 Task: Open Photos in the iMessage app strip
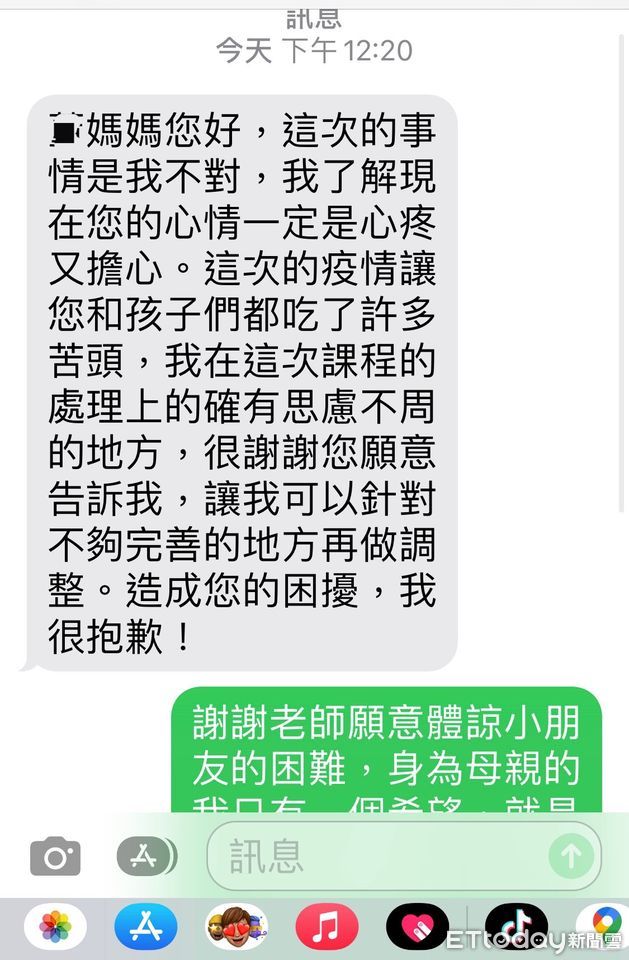(x=55, y=927)
